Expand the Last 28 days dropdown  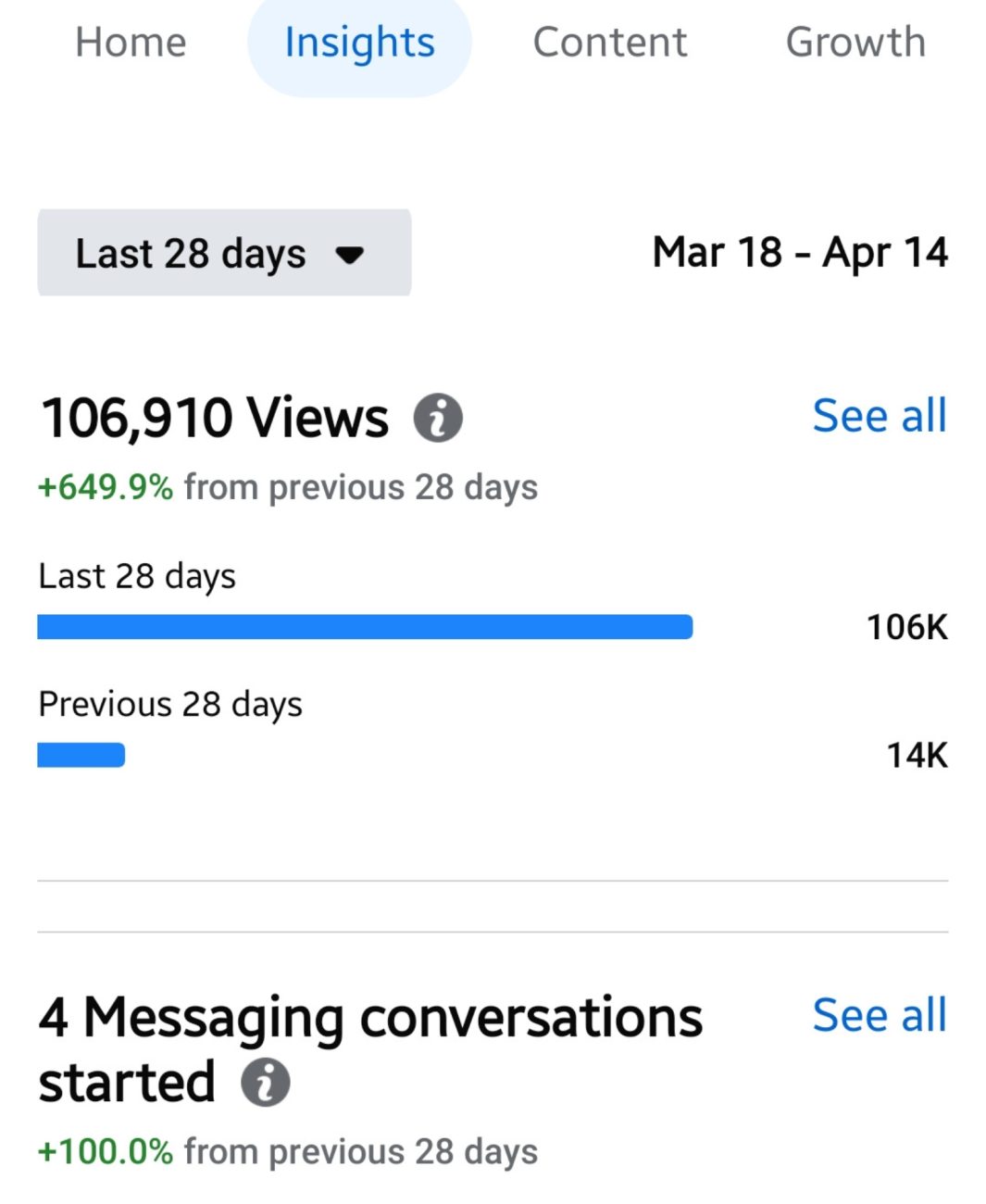224,254
